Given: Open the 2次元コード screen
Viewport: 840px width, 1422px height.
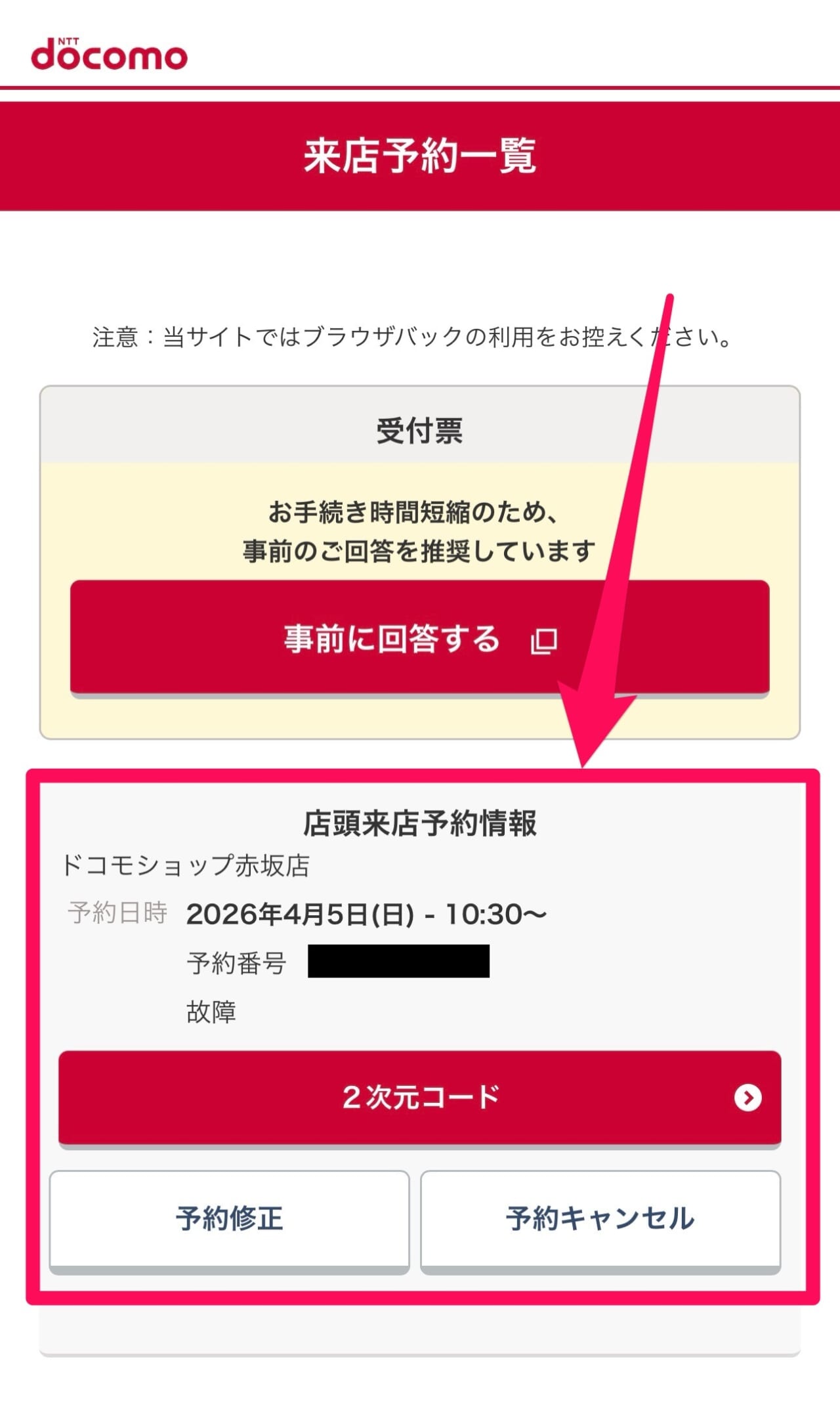Looking at the screenshot, I should click(419, 1097).
